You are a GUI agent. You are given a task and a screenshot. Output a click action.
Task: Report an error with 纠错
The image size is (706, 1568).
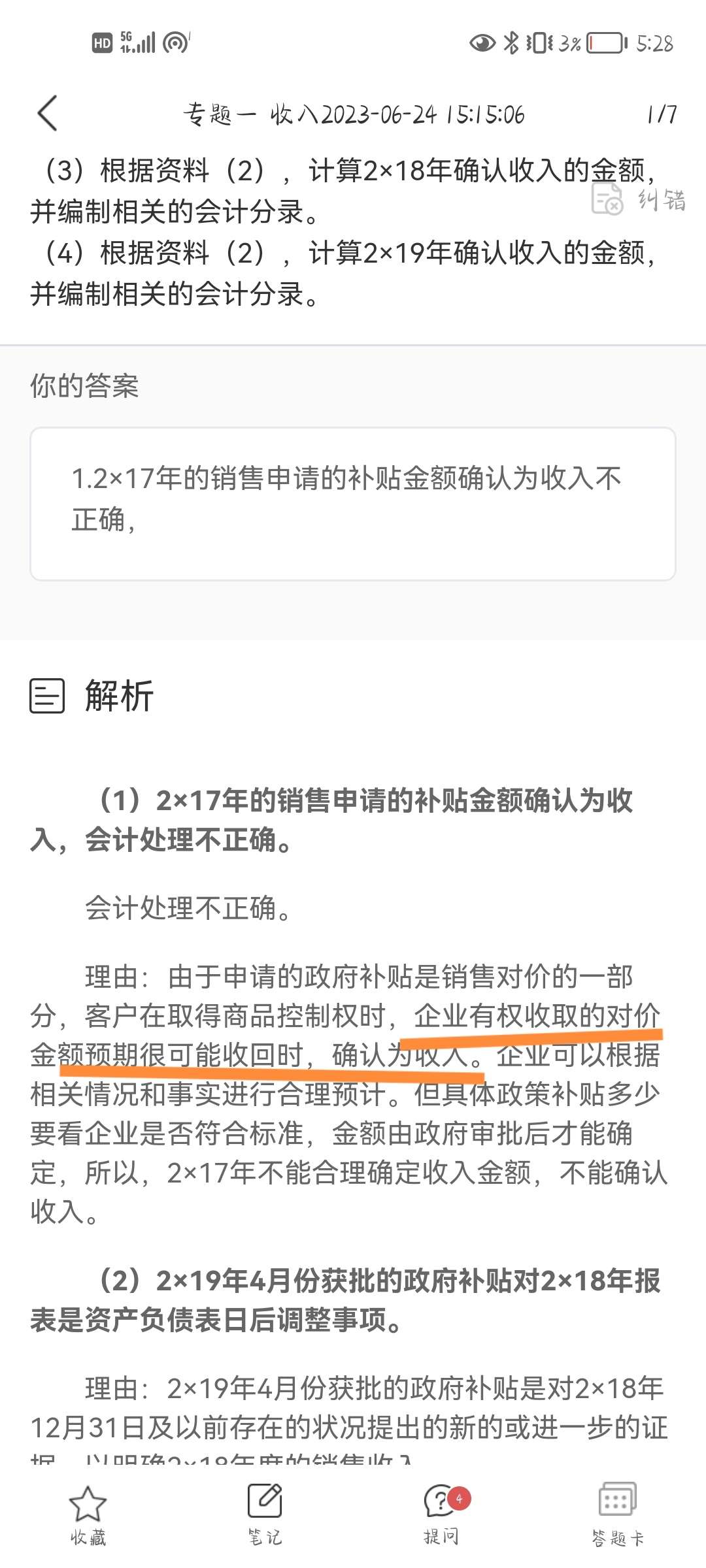click(639, 199)
